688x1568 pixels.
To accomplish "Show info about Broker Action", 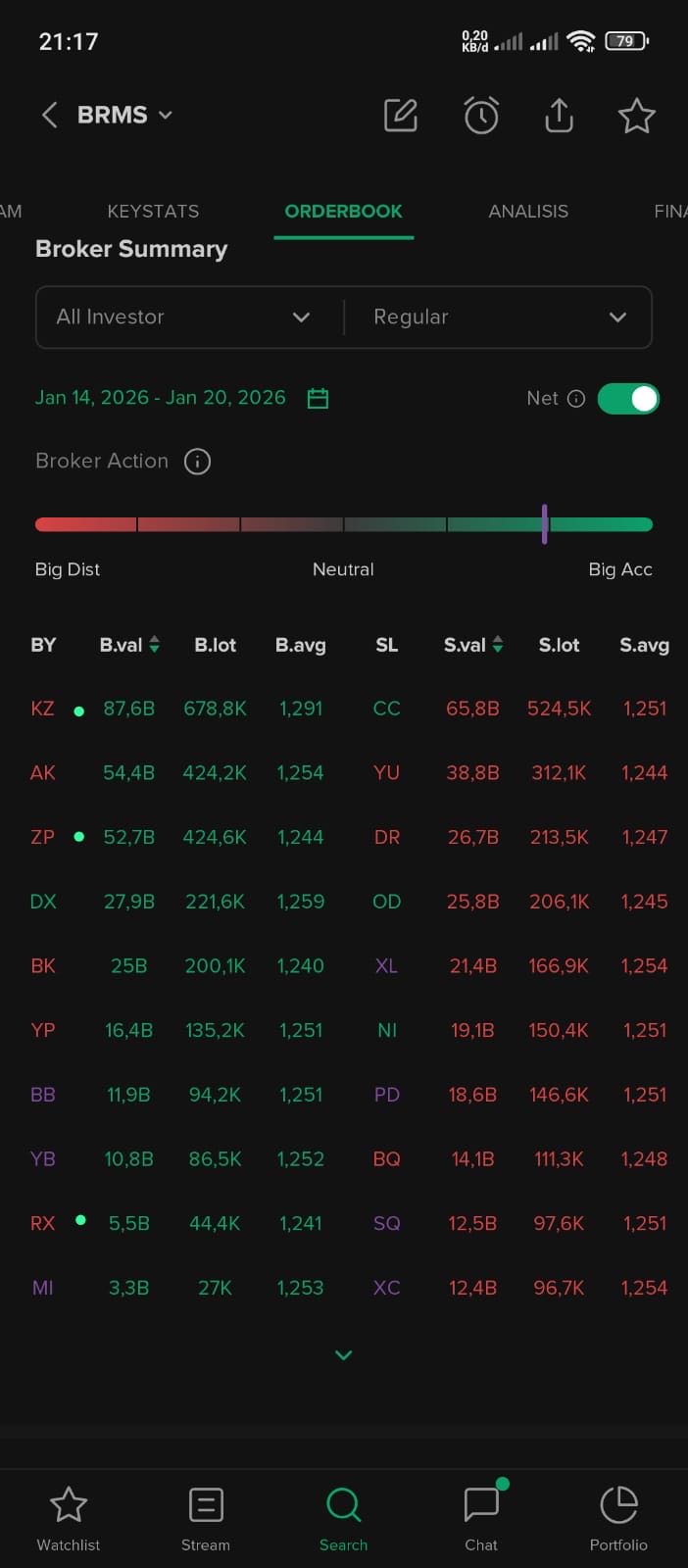I will (197, 462).
